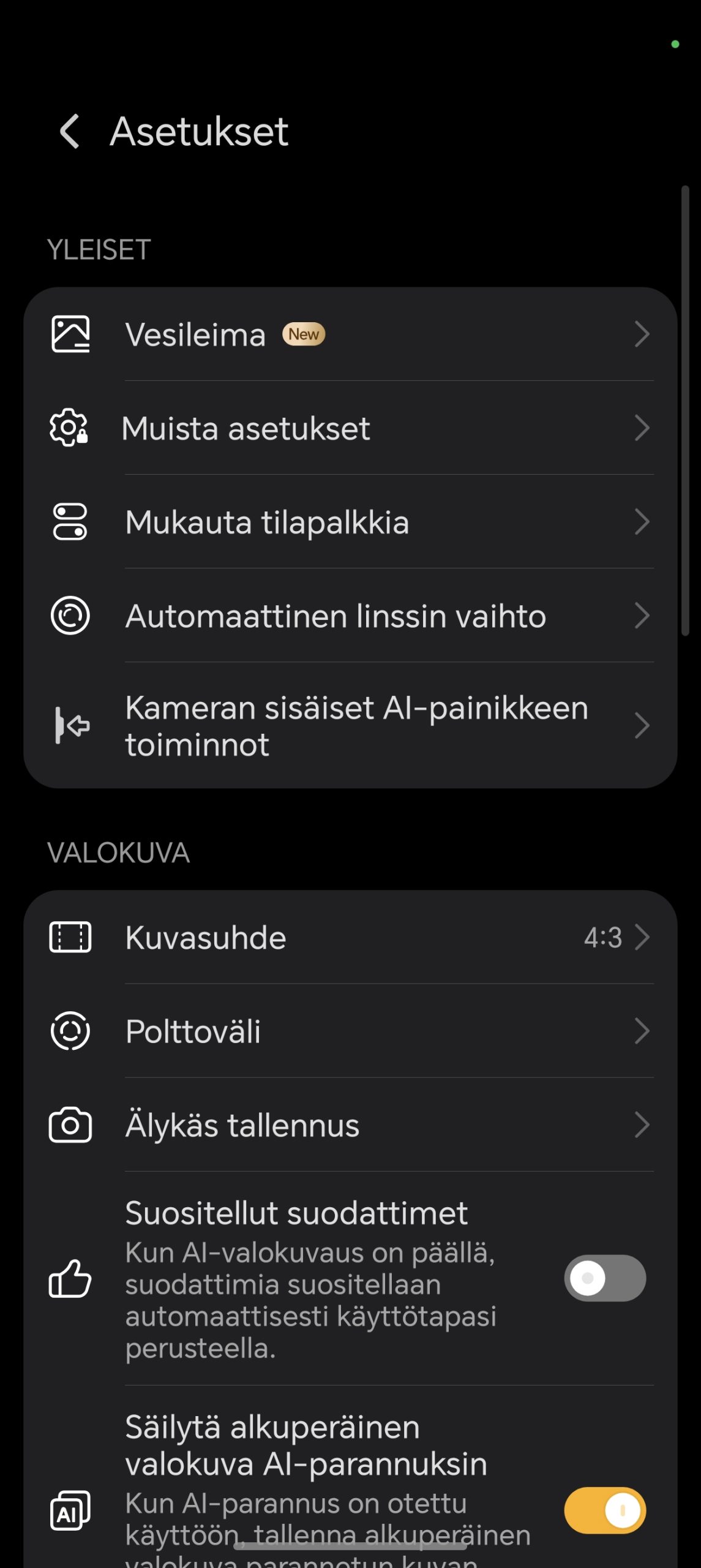Screen dimensions: 701x1568
Task: Open Automaattinen linssin vaihto
Action: 350,616
